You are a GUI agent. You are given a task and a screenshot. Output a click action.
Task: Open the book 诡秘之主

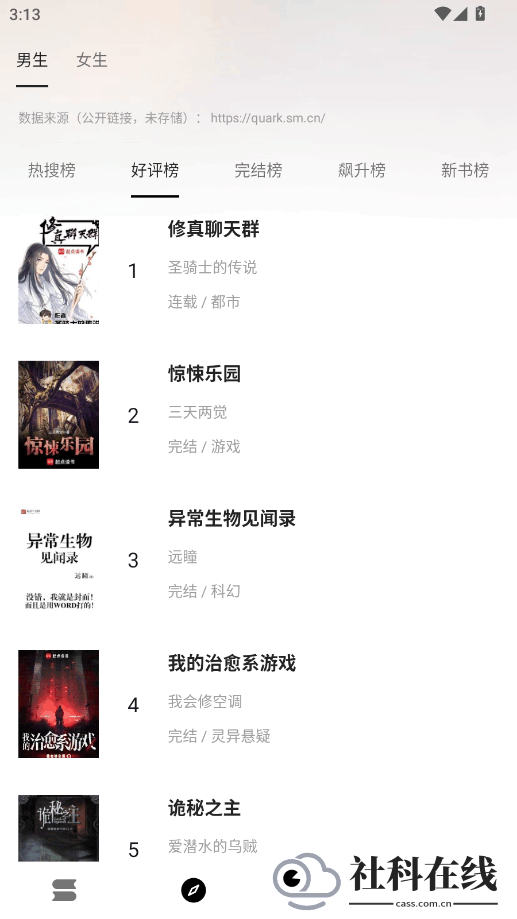(x=258, y=826)
